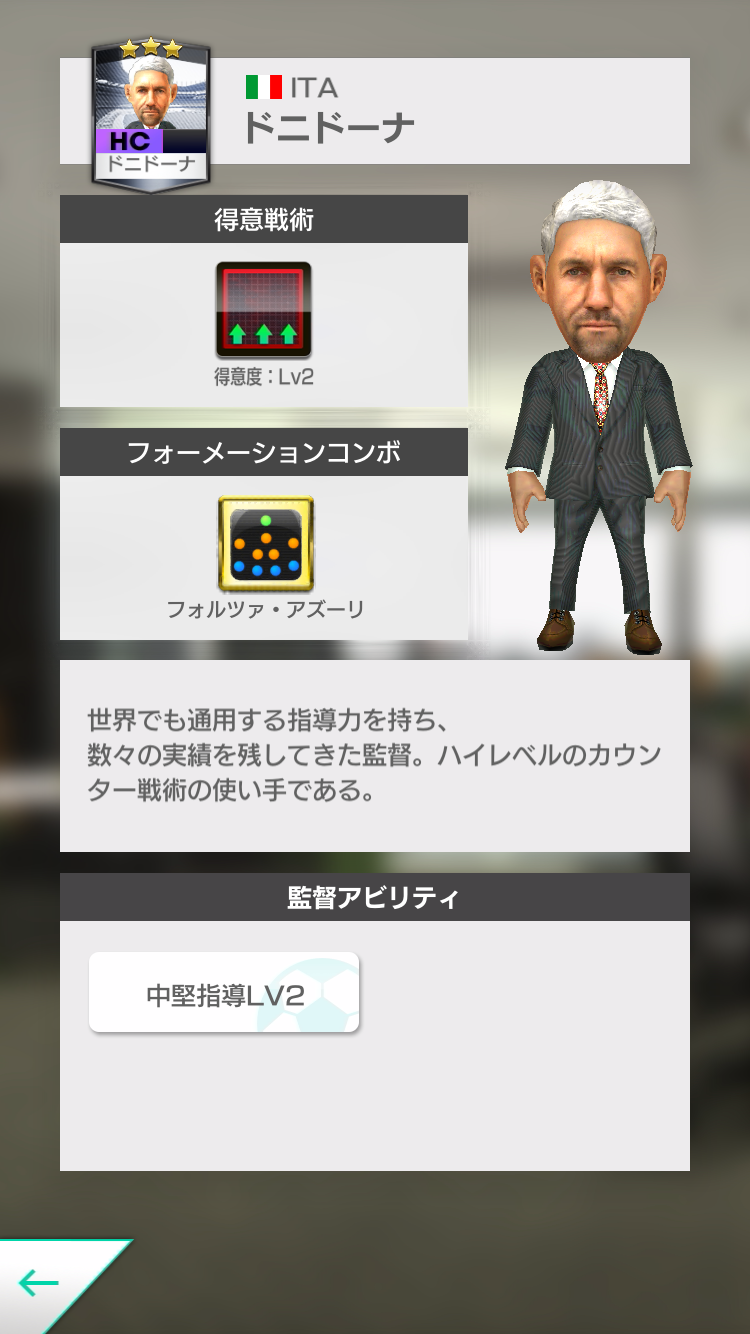Tap the HC coach card thumbnail
The height and width of the screenshot is (1334, 750).
click(x=150, y=105)
